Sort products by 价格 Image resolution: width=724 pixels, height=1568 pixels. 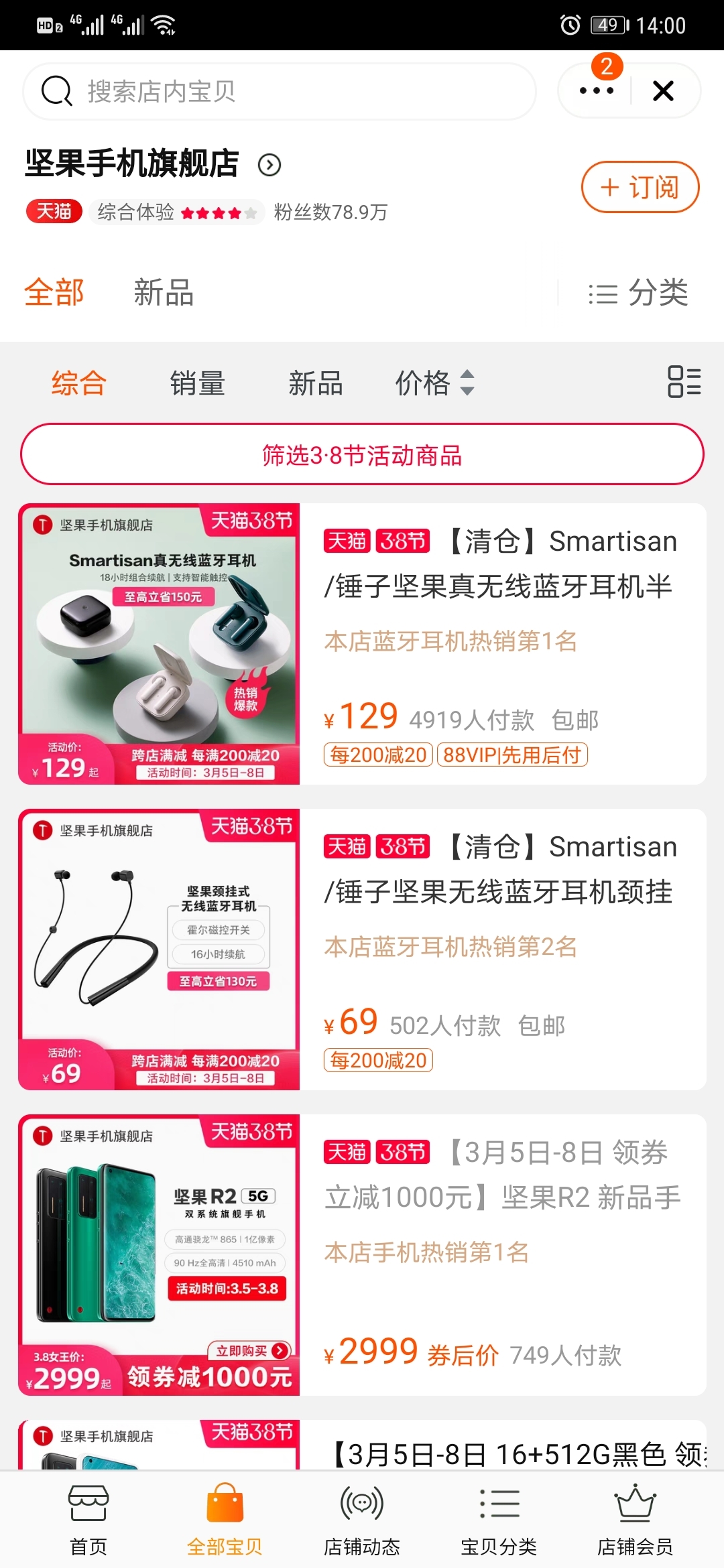pyautogui.click(x=434, y=383)
